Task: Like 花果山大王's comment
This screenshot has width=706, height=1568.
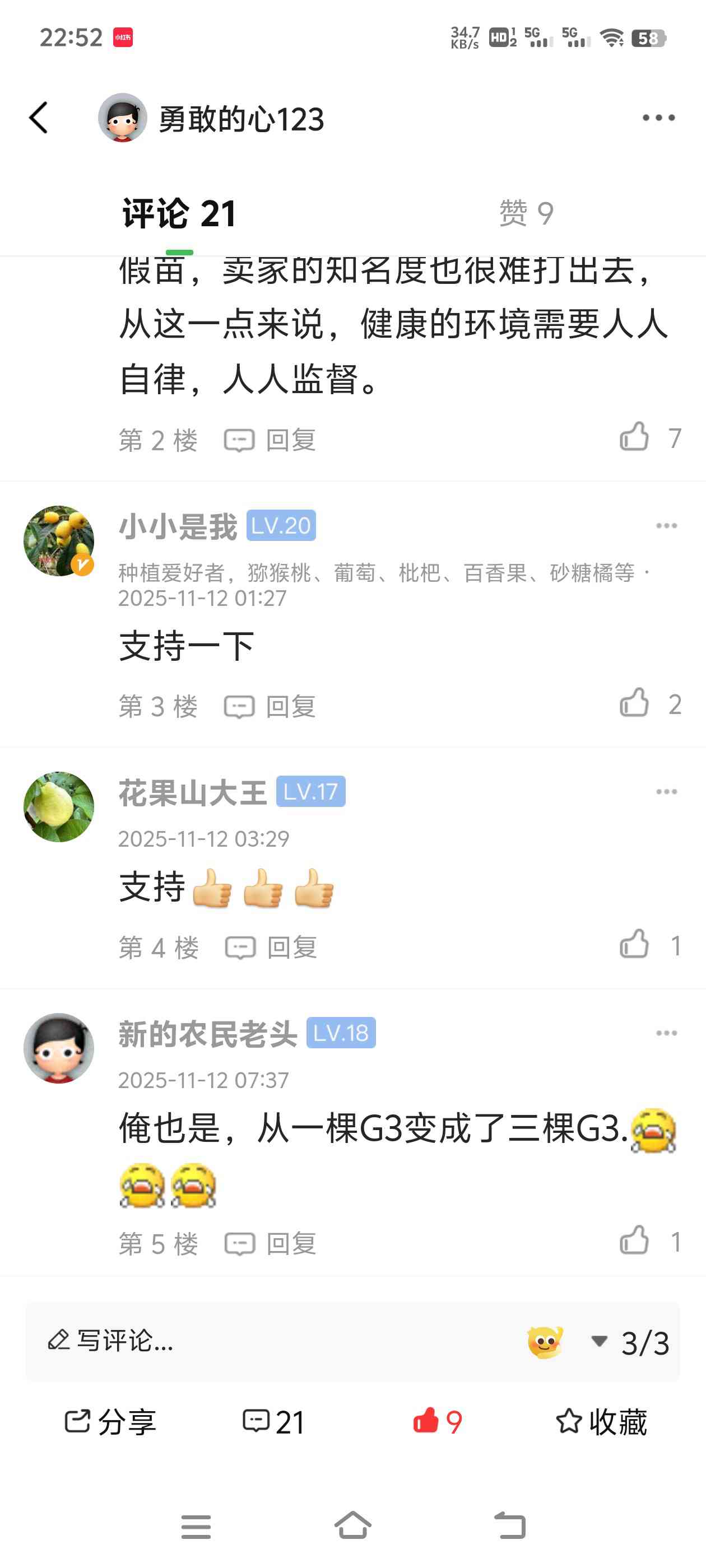Action: [634, 945]
